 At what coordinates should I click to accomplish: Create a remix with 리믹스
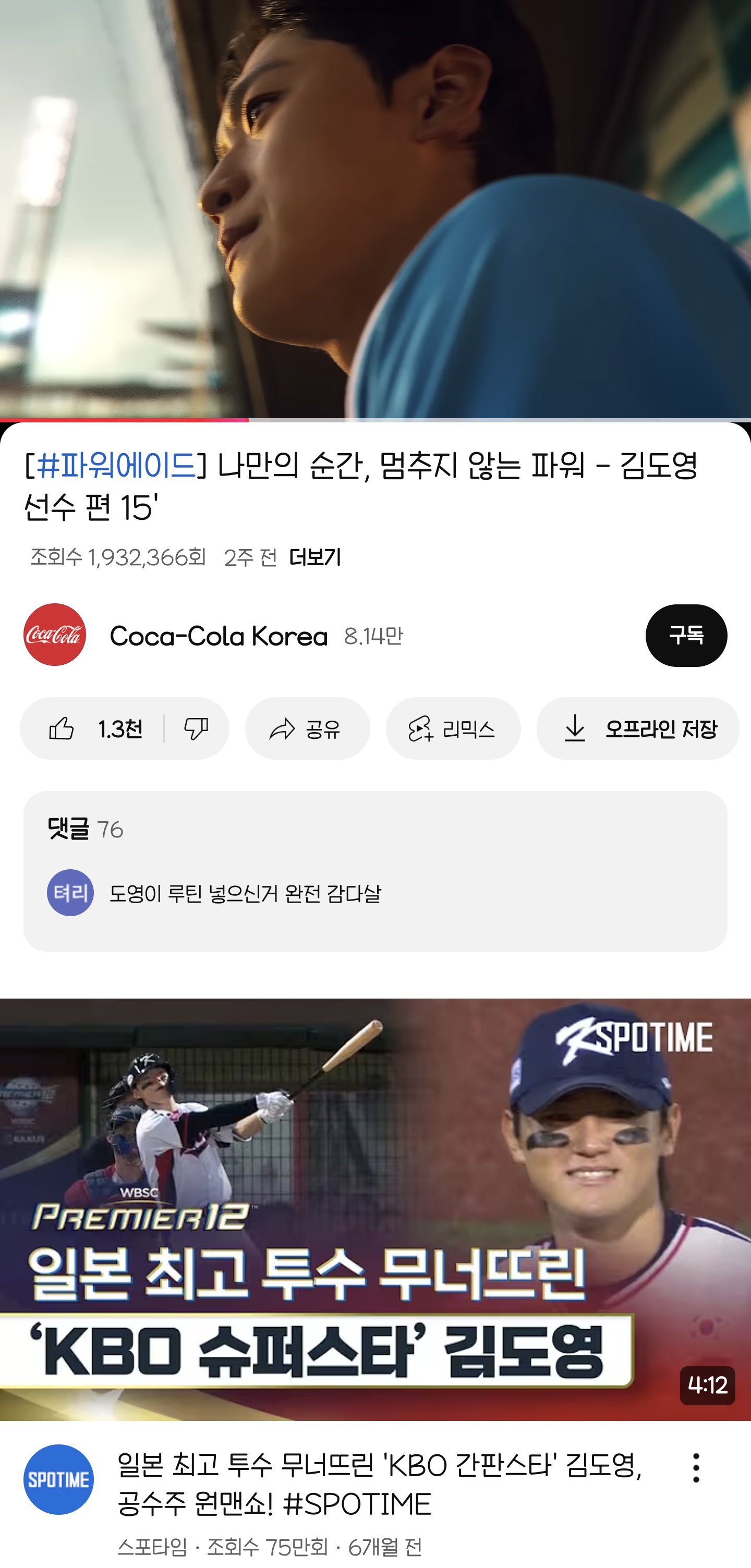point(453,728)
